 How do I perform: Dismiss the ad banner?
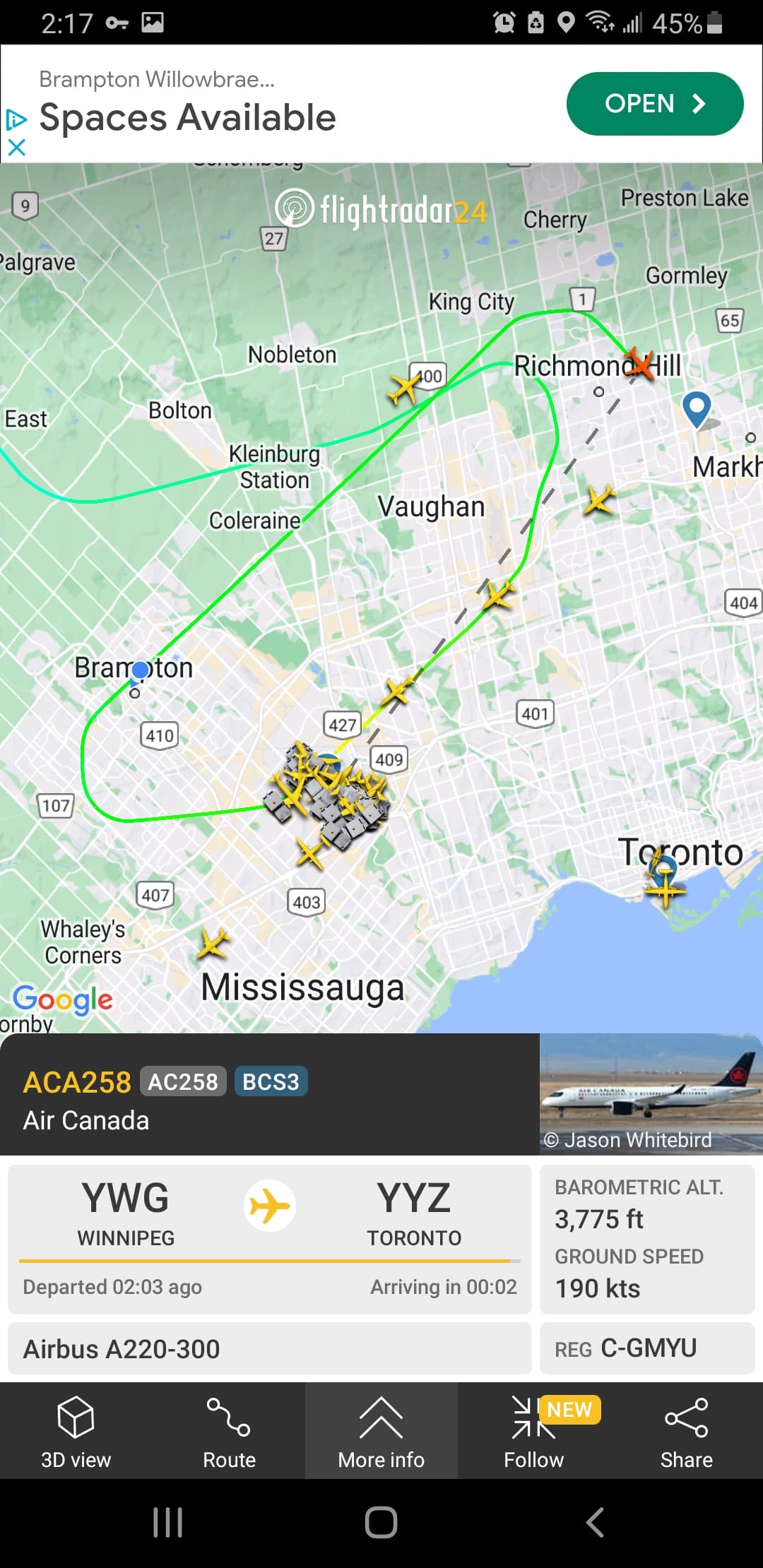coord(16,147)
